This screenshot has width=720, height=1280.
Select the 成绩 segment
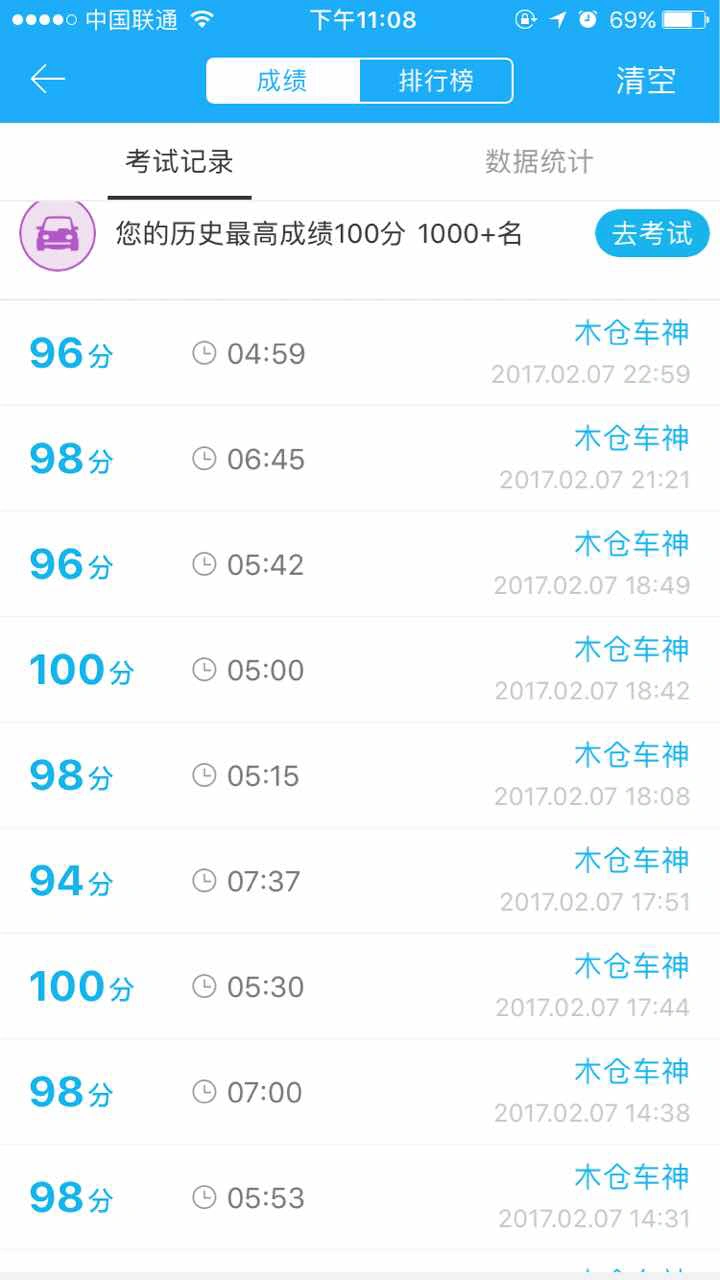283,81
